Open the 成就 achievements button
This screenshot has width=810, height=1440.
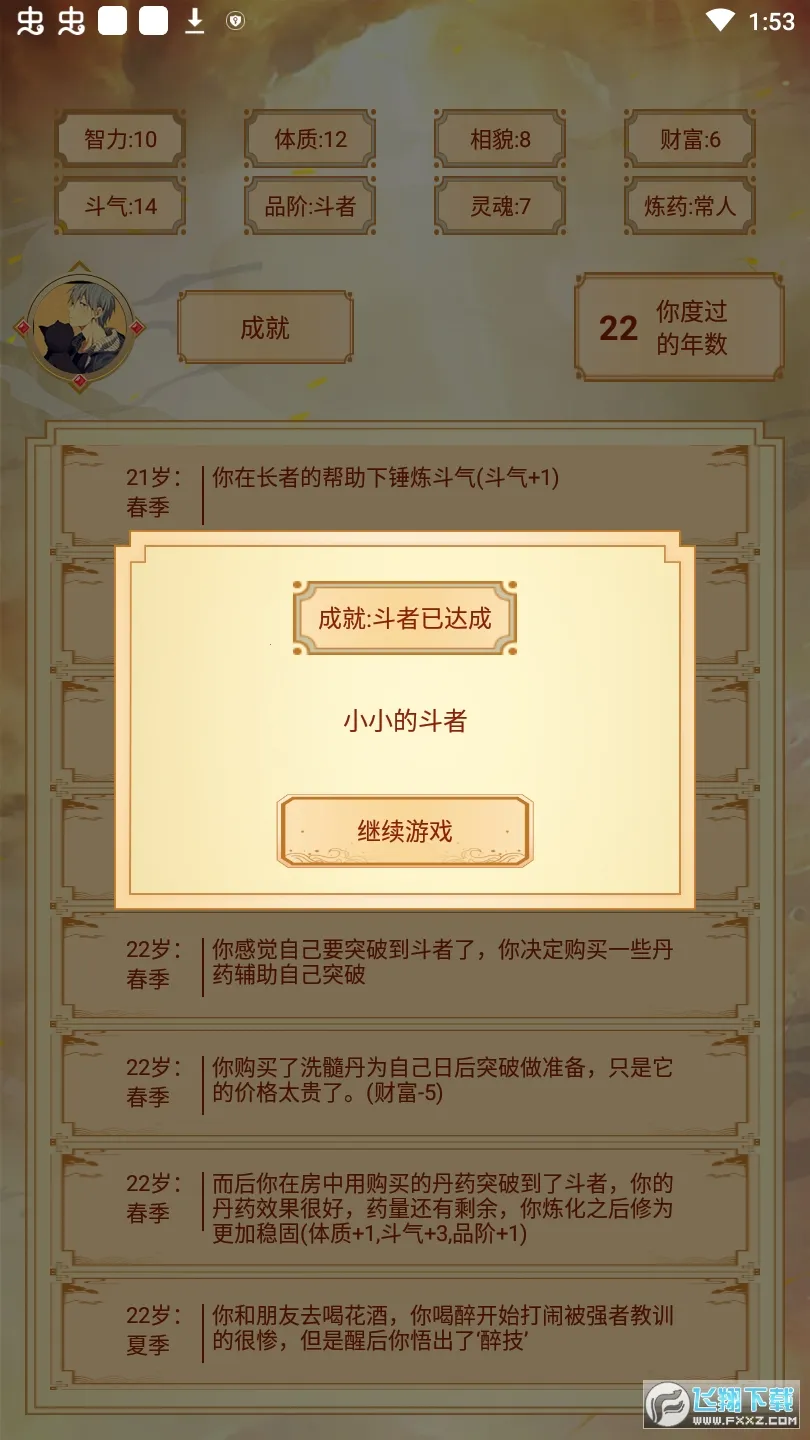tap(265, 328)
